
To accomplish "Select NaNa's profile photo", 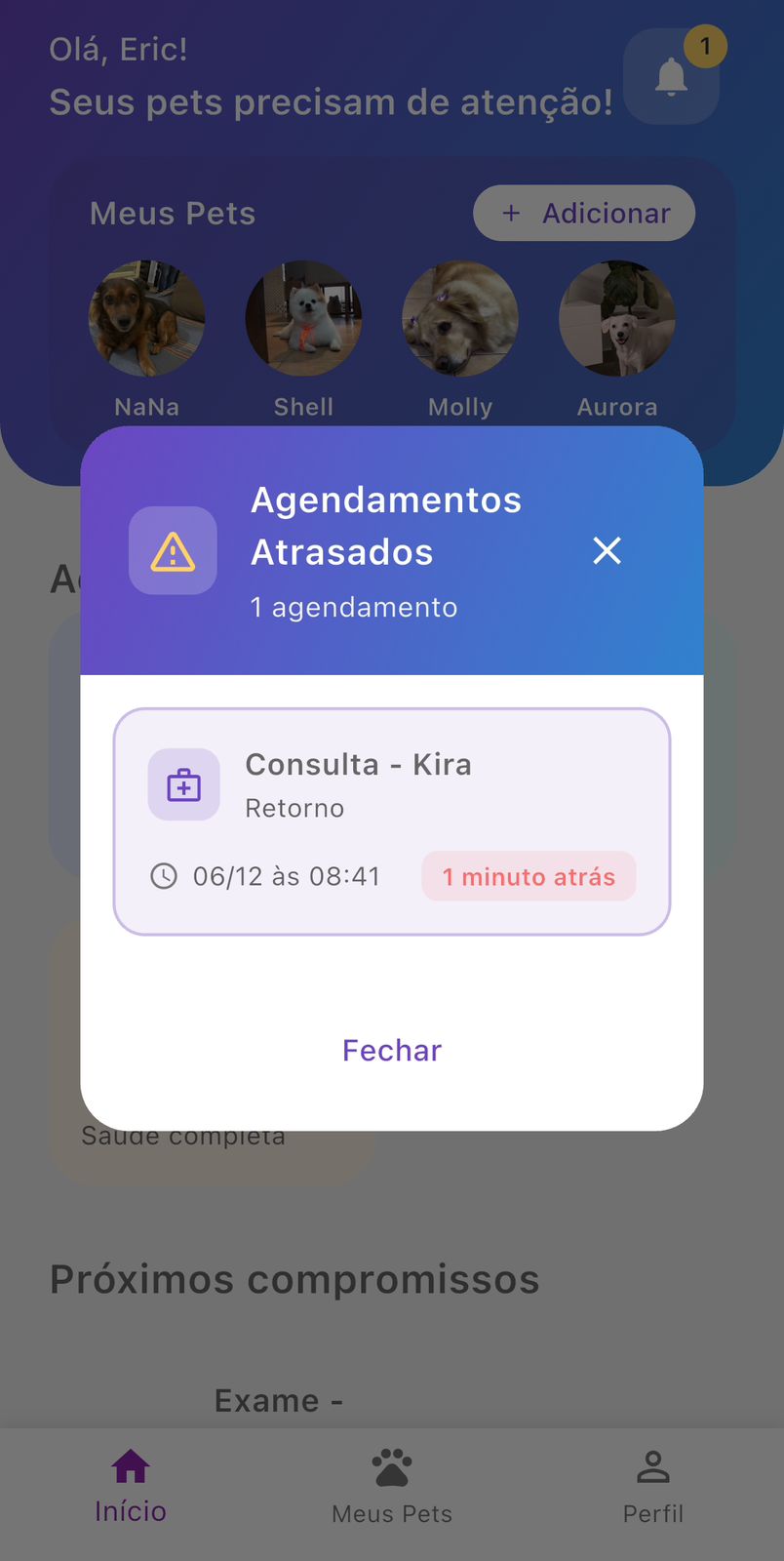I will (x=146, y=319).
